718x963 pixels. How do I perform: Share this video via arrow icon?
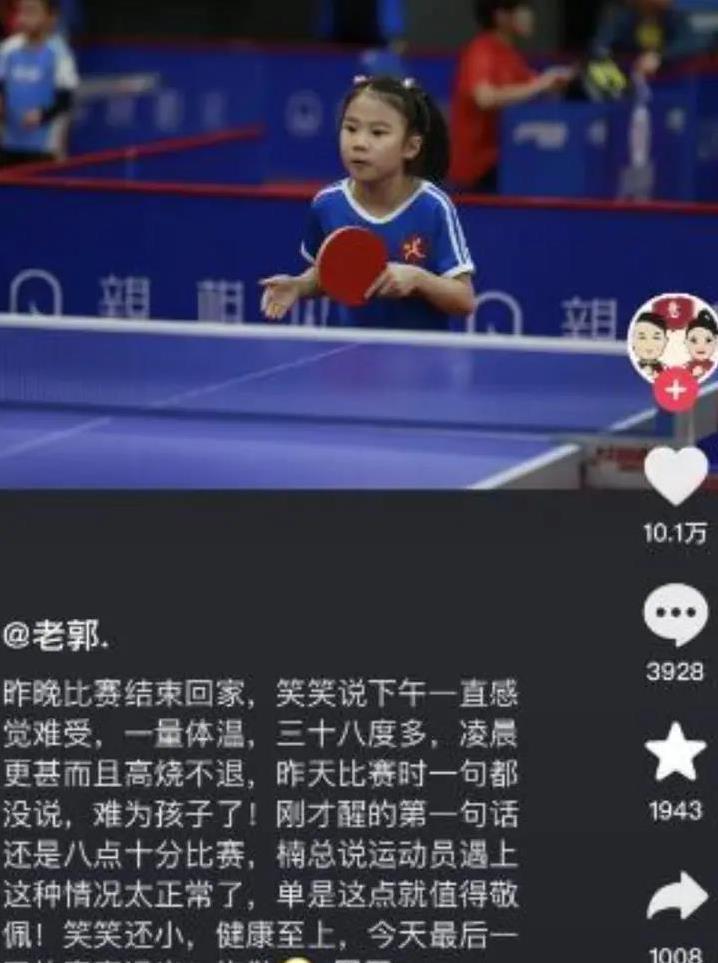677,895
